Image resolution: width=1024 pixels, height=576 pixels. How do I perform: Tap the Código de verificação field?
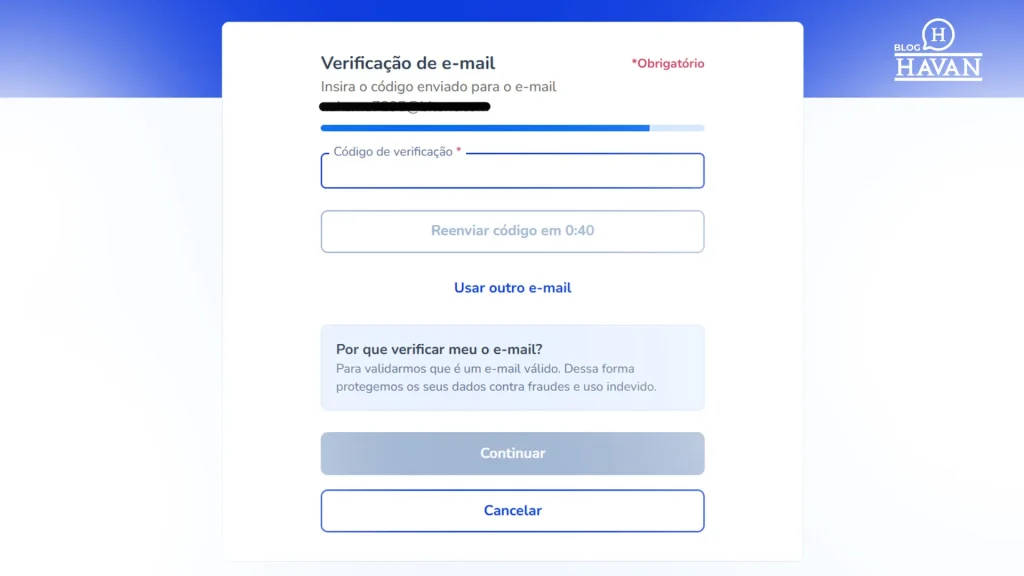(x=512, y=173)
